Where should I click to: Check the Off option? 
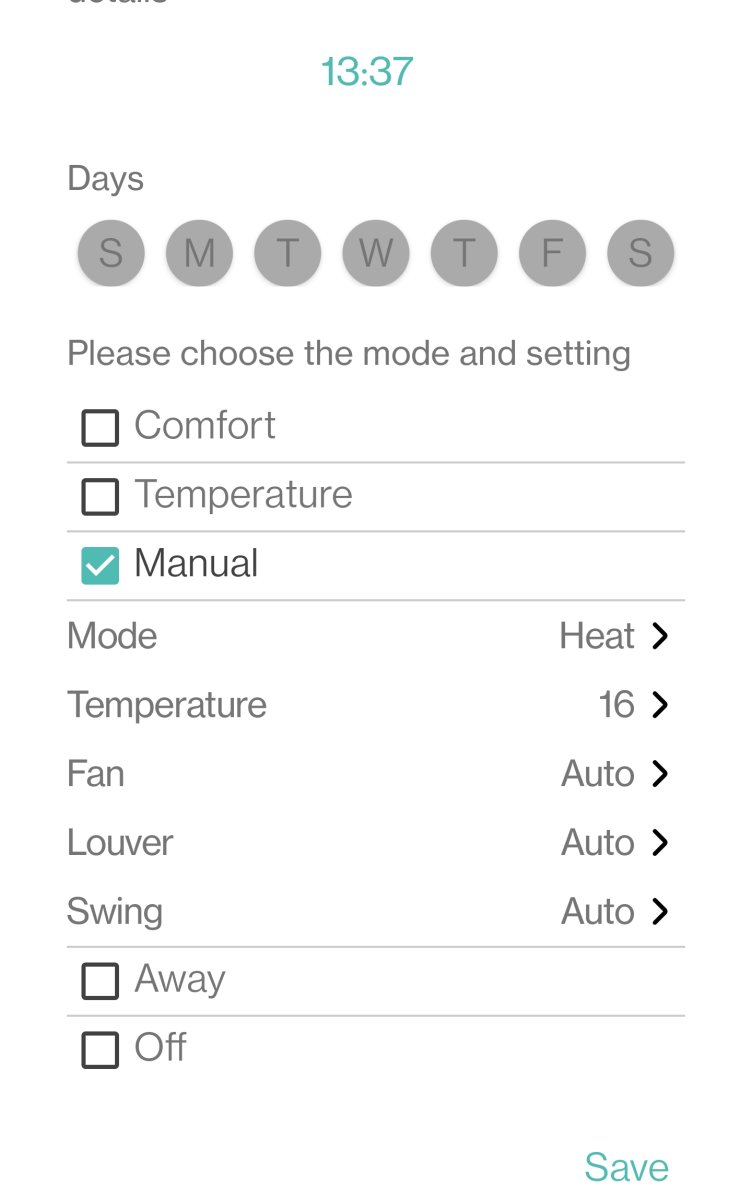click(x=100, y=1050)
